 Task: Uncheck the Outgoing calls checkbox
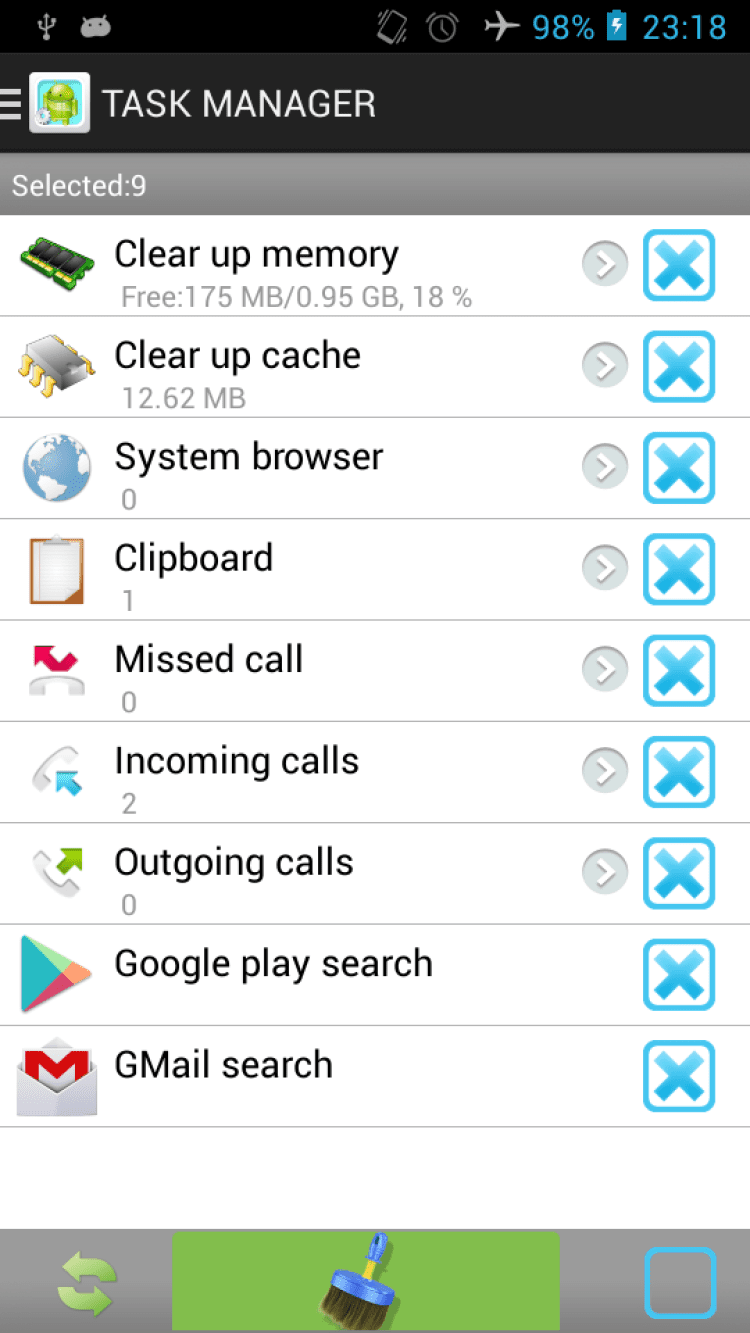(x=679, y=873)
